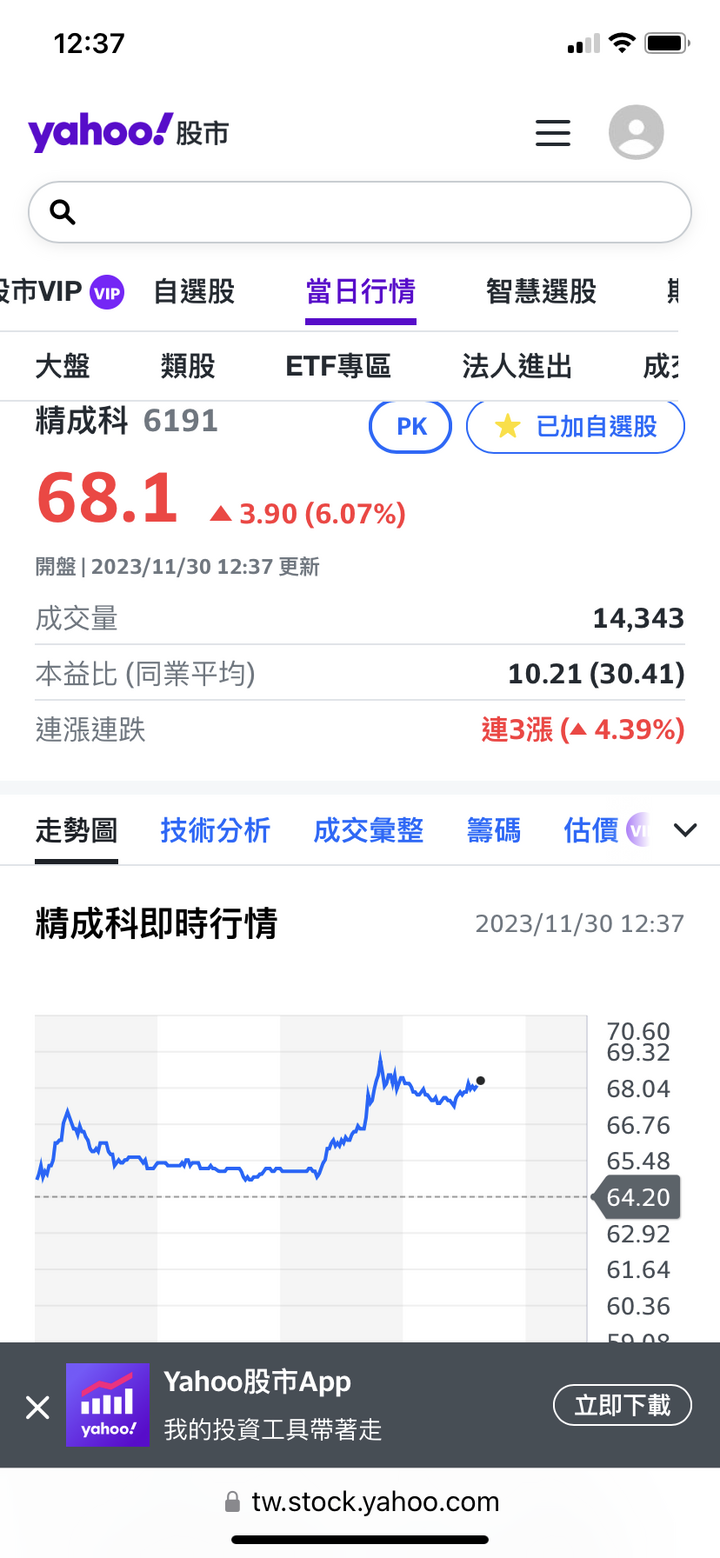Open the 股市VIP section
Image resolution: width=720 pixels, height=1558 pixels.
point(62,291)
